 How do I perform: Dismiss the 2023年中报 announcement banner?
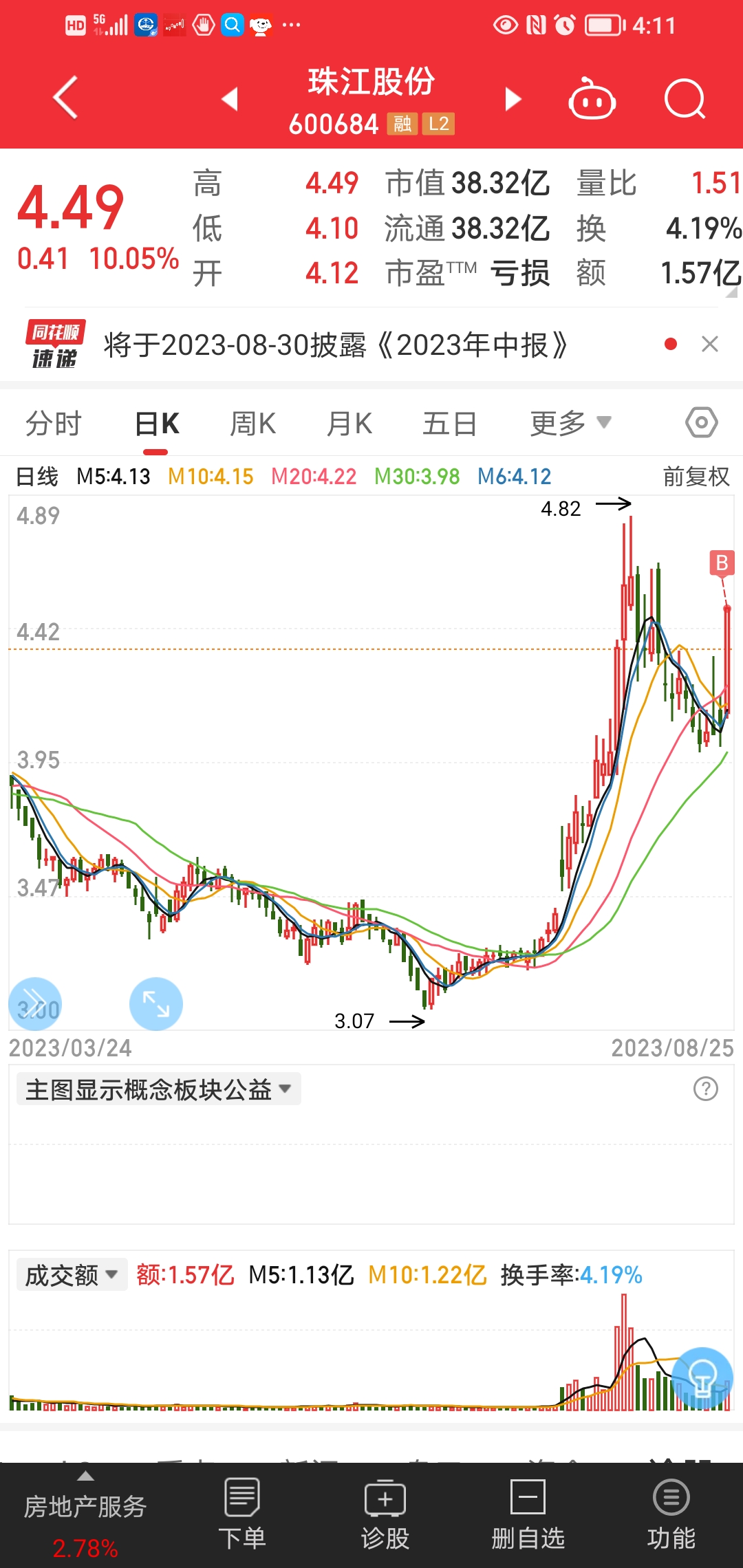click(710, 344)
